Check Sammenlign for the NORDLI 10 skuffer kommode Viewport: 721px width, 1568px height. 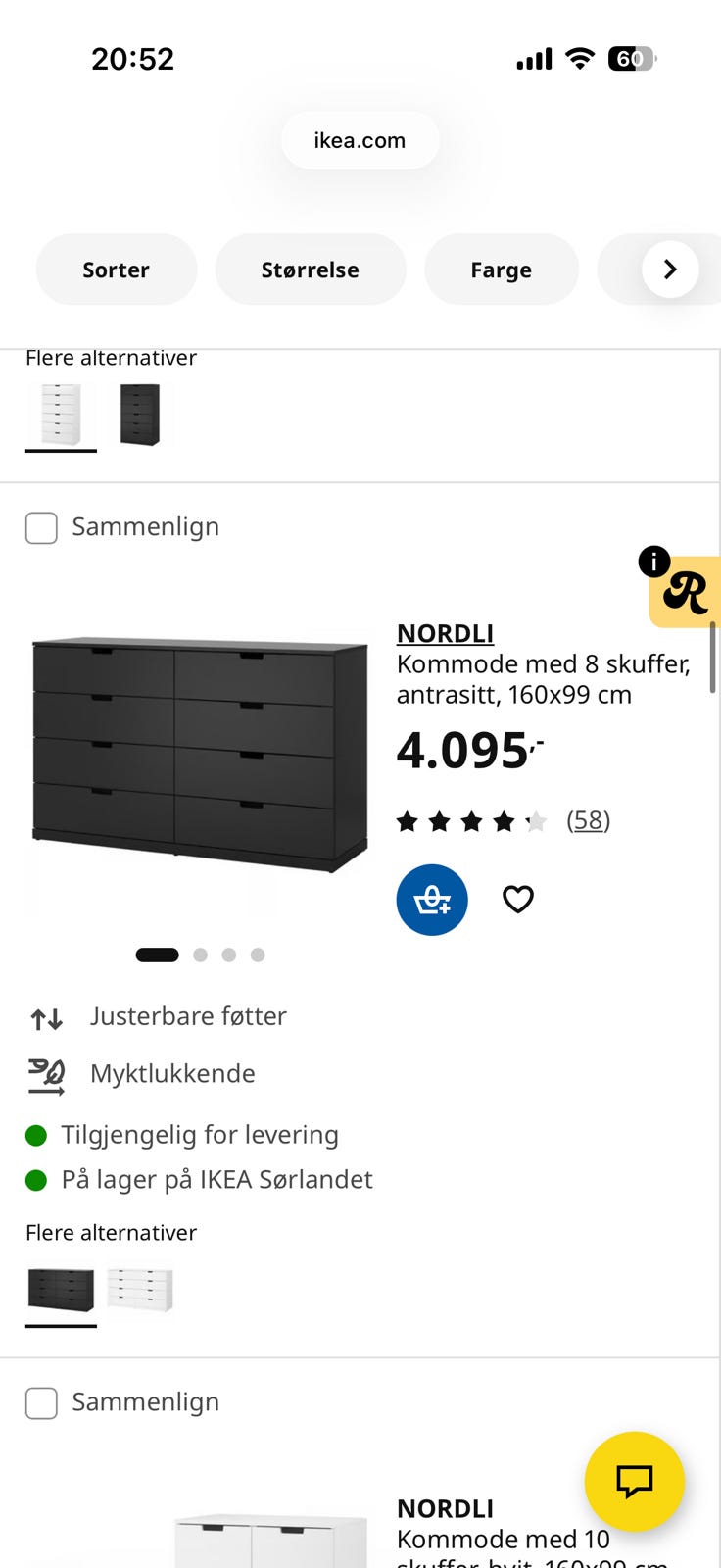pyautogui.click(x=41, y=1402)
